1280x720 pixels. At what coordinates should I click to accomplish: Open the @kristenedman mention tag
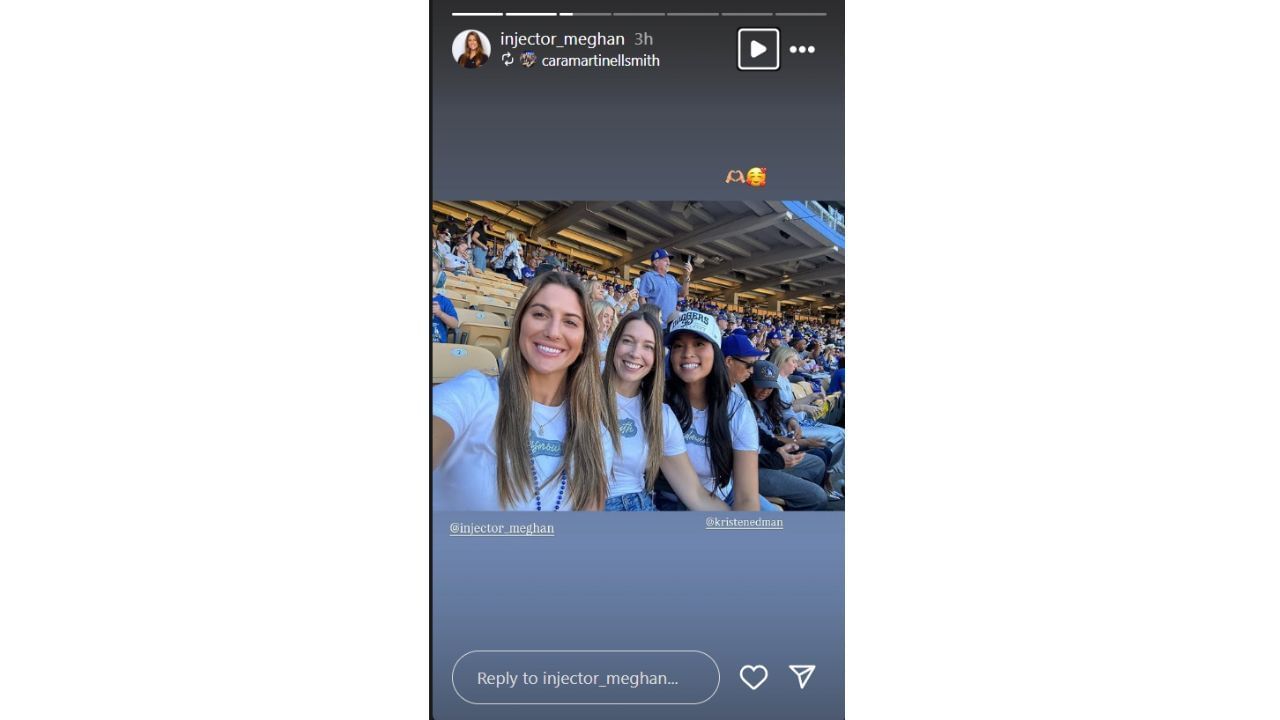744,522
